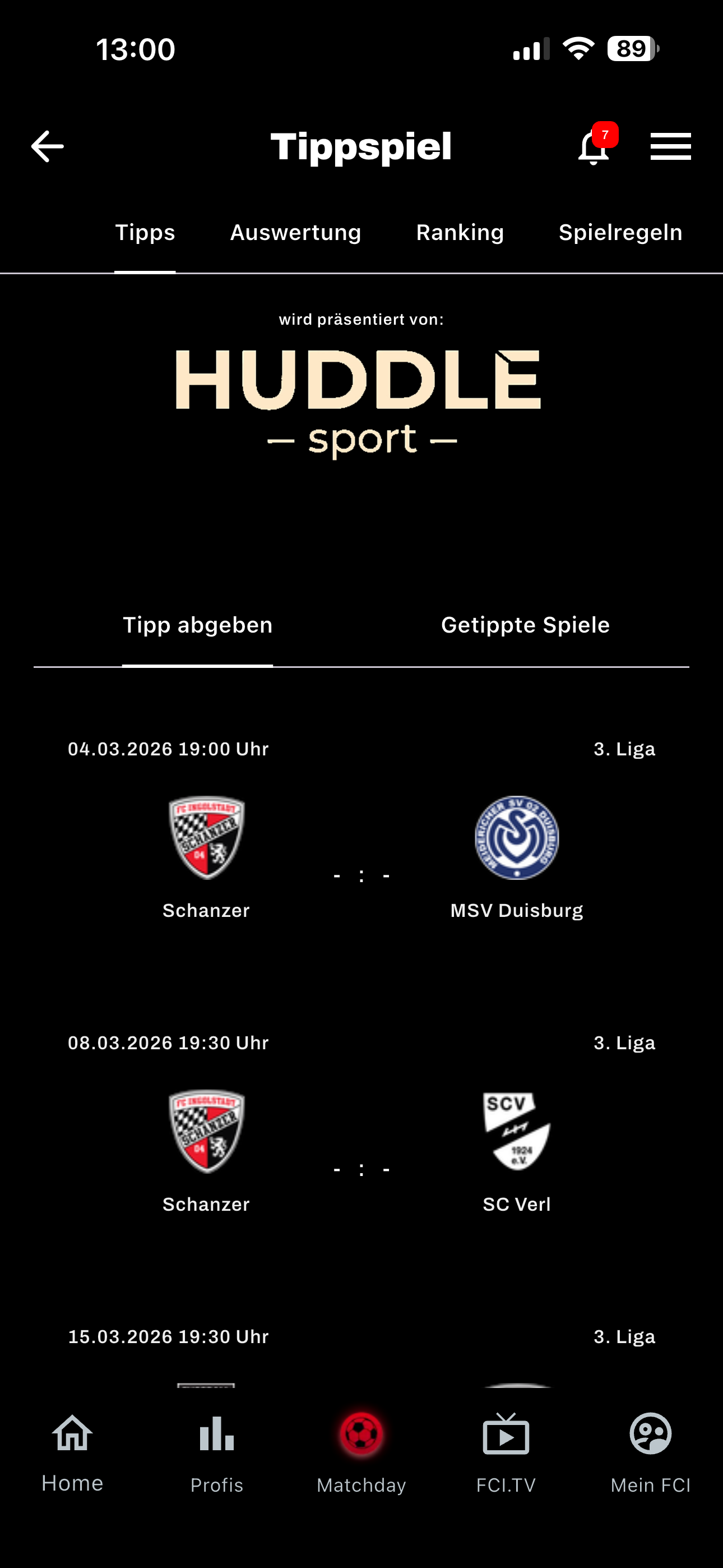Switch to the Ranking tab
This screenshot has height=1568, width=723.
(x=460, y=233)
